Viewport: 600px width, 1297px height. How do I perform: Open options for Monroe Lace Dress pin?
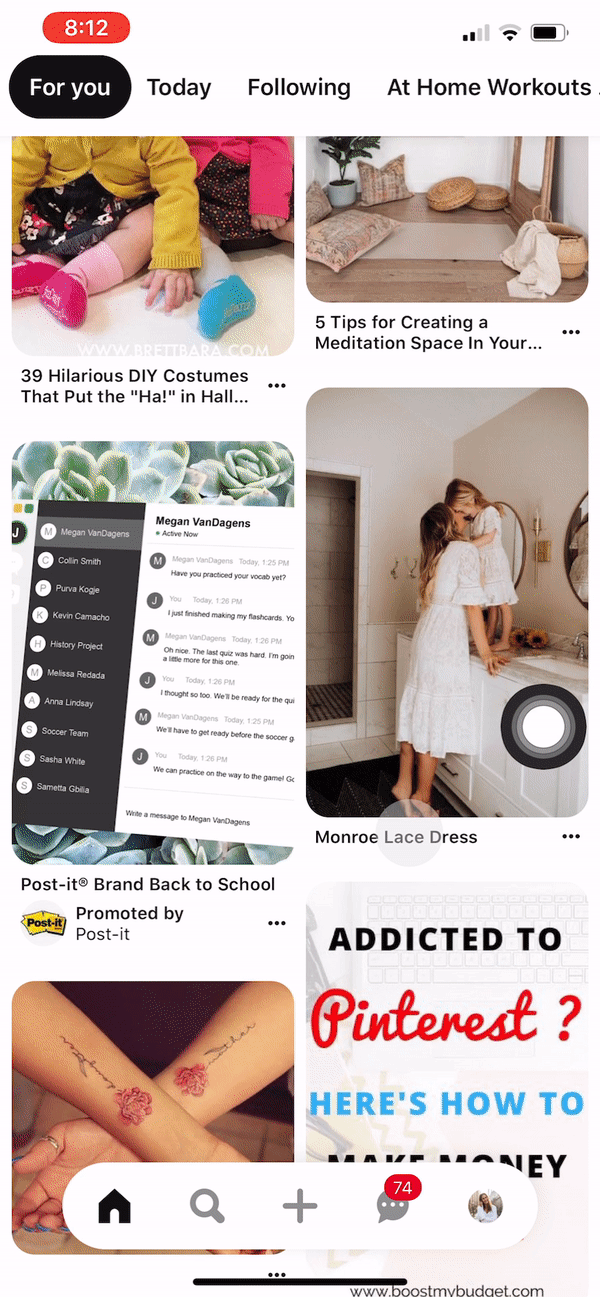(x=571, y=837)
